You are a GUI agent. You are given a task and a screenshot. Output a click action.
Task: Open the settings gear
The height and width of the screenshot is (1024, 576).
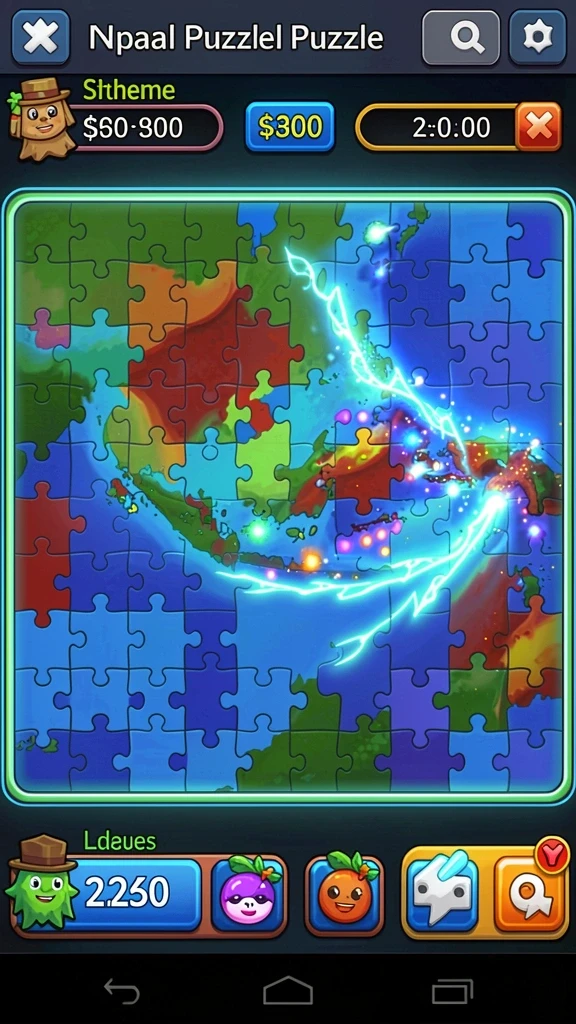(x=537, y=37)
